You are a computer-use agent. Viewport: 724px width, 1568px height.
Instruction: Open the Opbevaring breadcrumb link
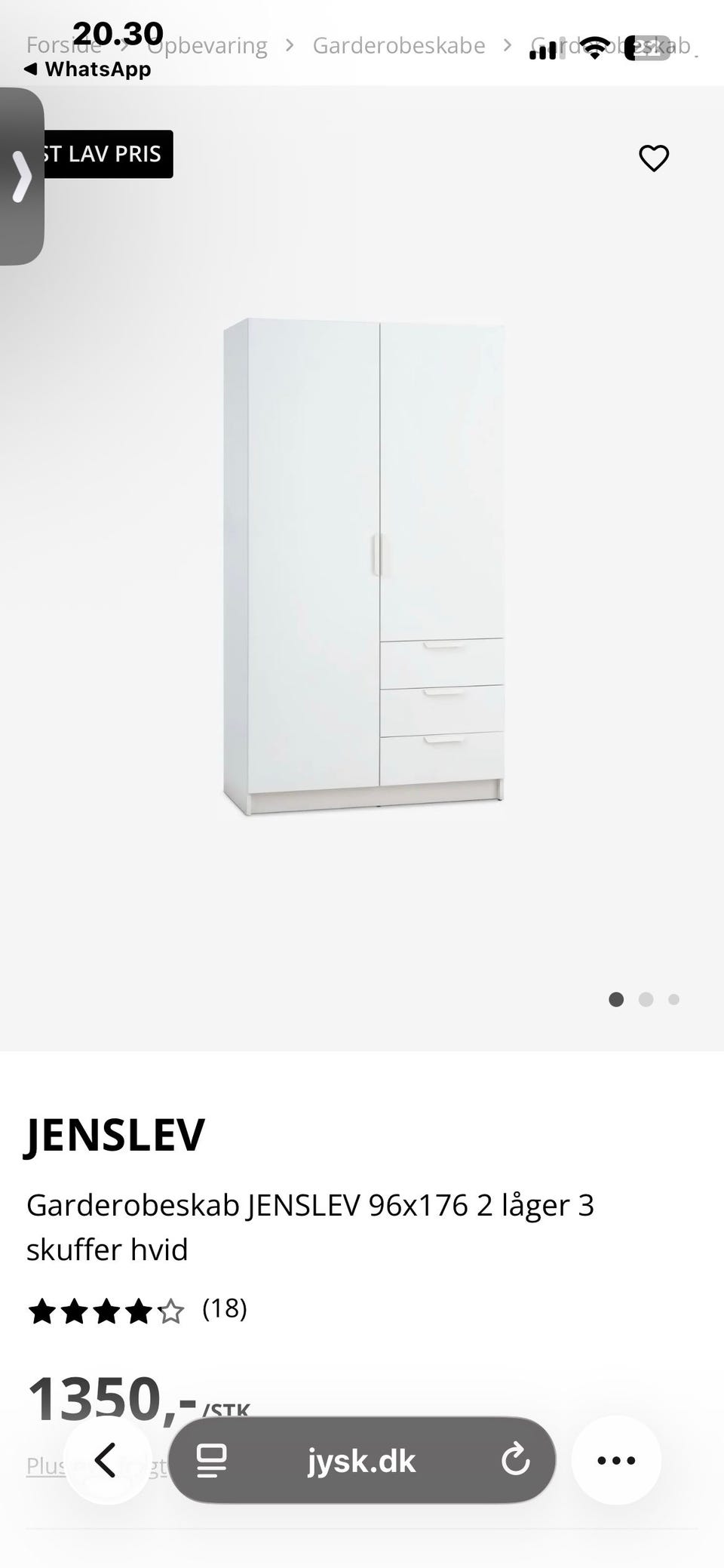pos(207,46)
